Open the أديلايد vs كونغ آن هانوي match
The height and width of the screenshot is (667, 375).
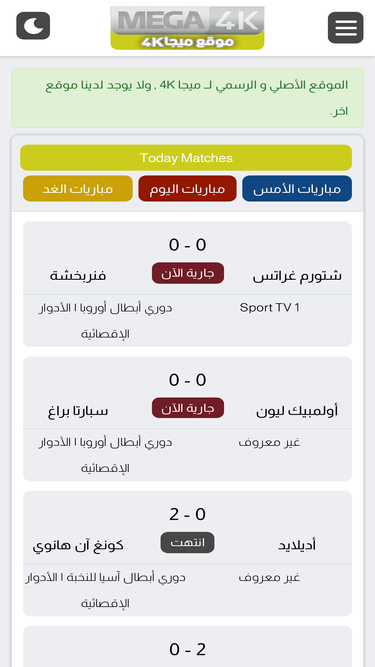pos(188,553)
